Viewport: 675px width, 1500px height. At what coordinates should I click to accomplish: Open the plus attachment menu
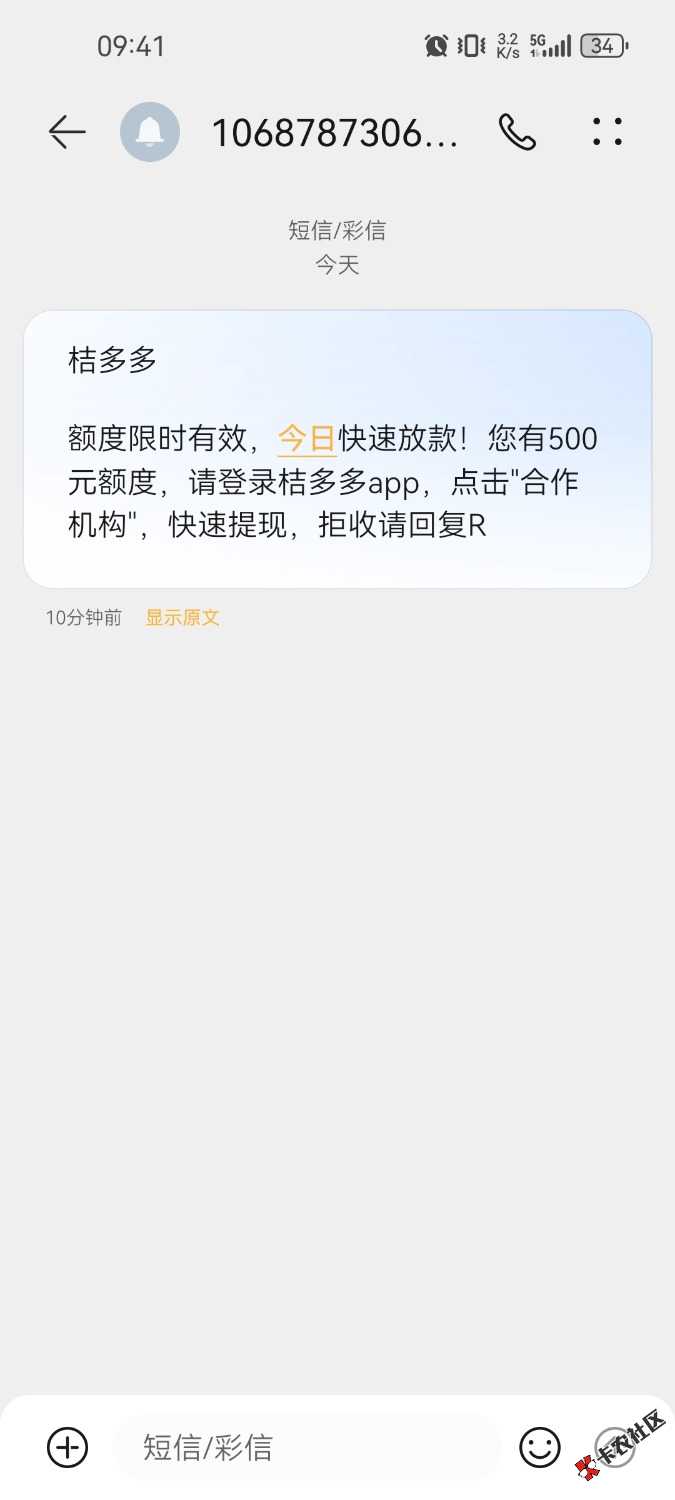point(68,1447)
